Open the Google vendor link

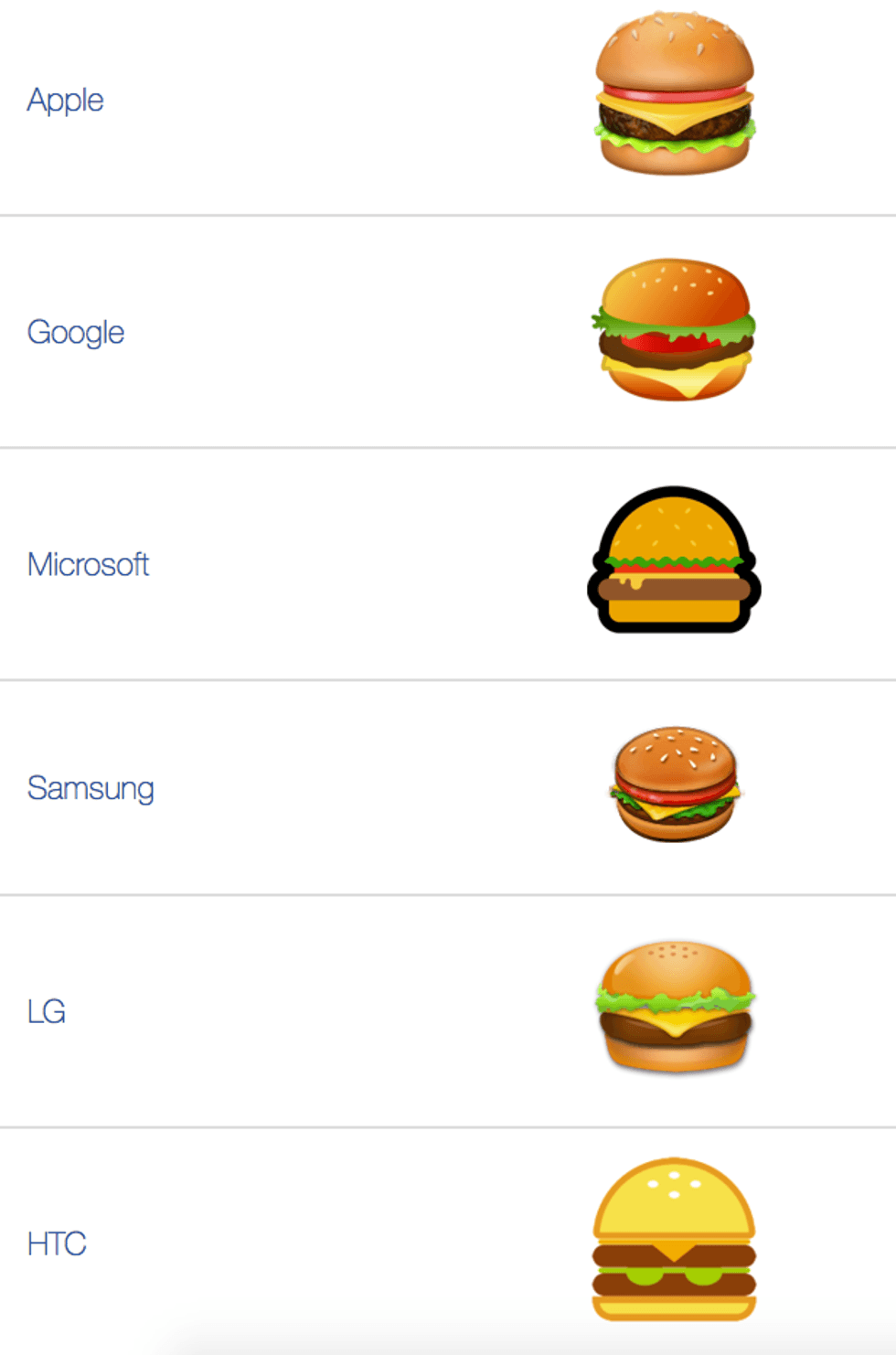tap(76, 332)
